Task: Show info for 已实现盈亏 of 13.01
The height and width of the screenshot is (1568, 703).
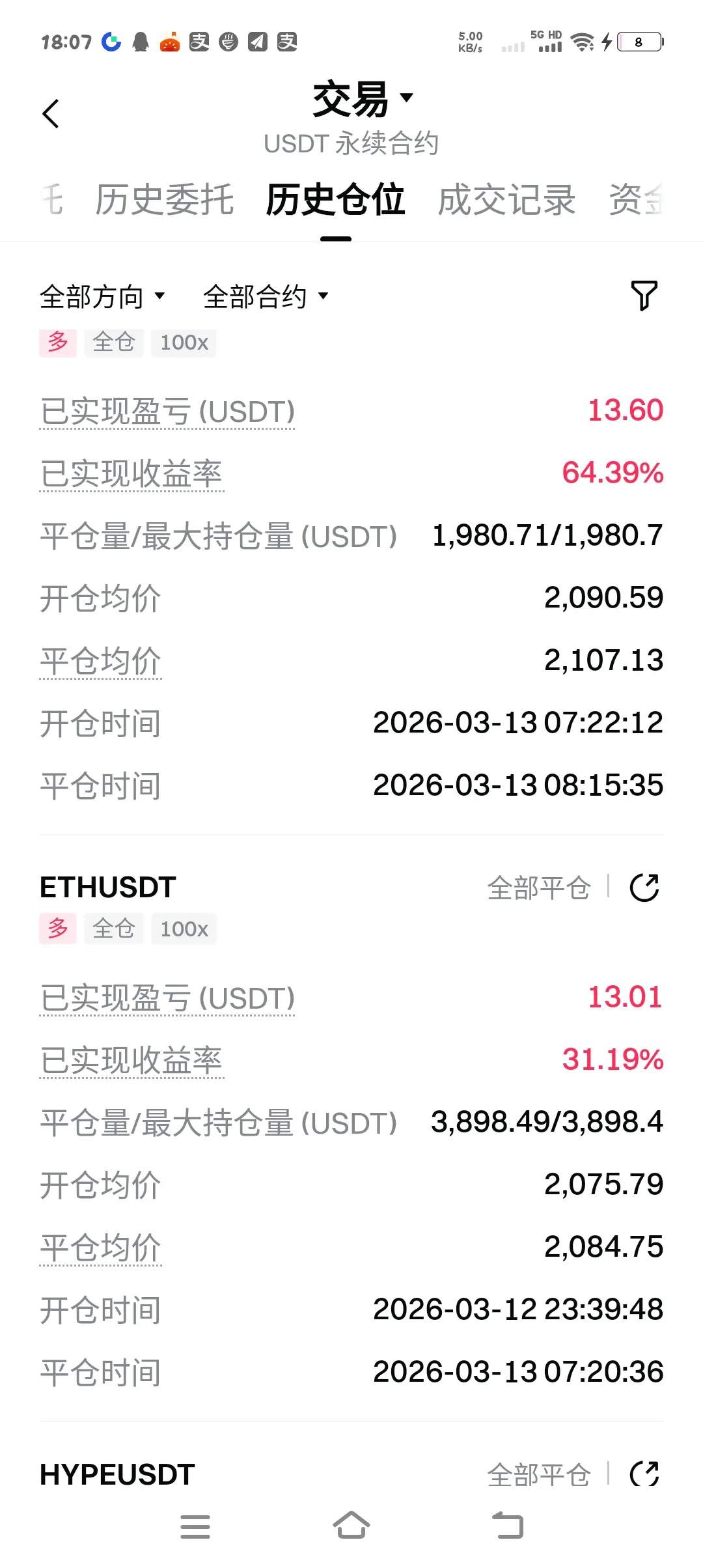Action: tap(167, 998)
